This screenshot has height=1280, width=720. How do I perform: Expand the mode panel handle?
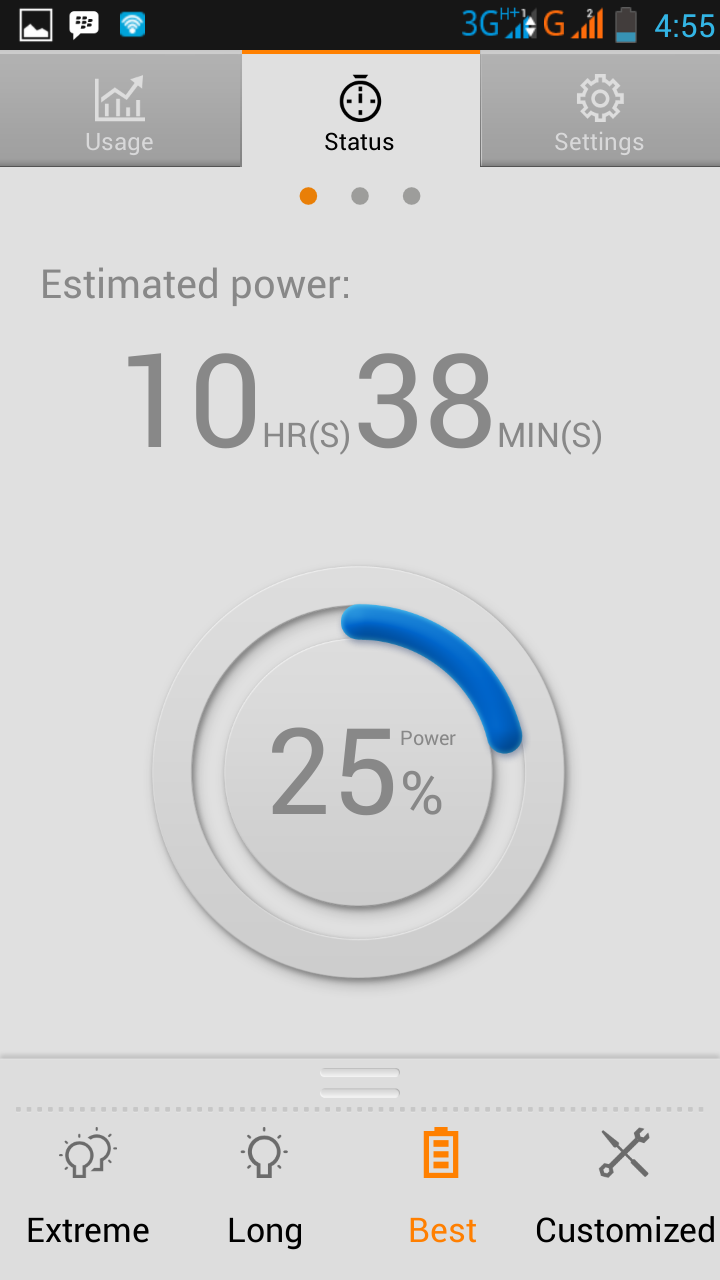pyautogui.click(x=360, y=1083)
